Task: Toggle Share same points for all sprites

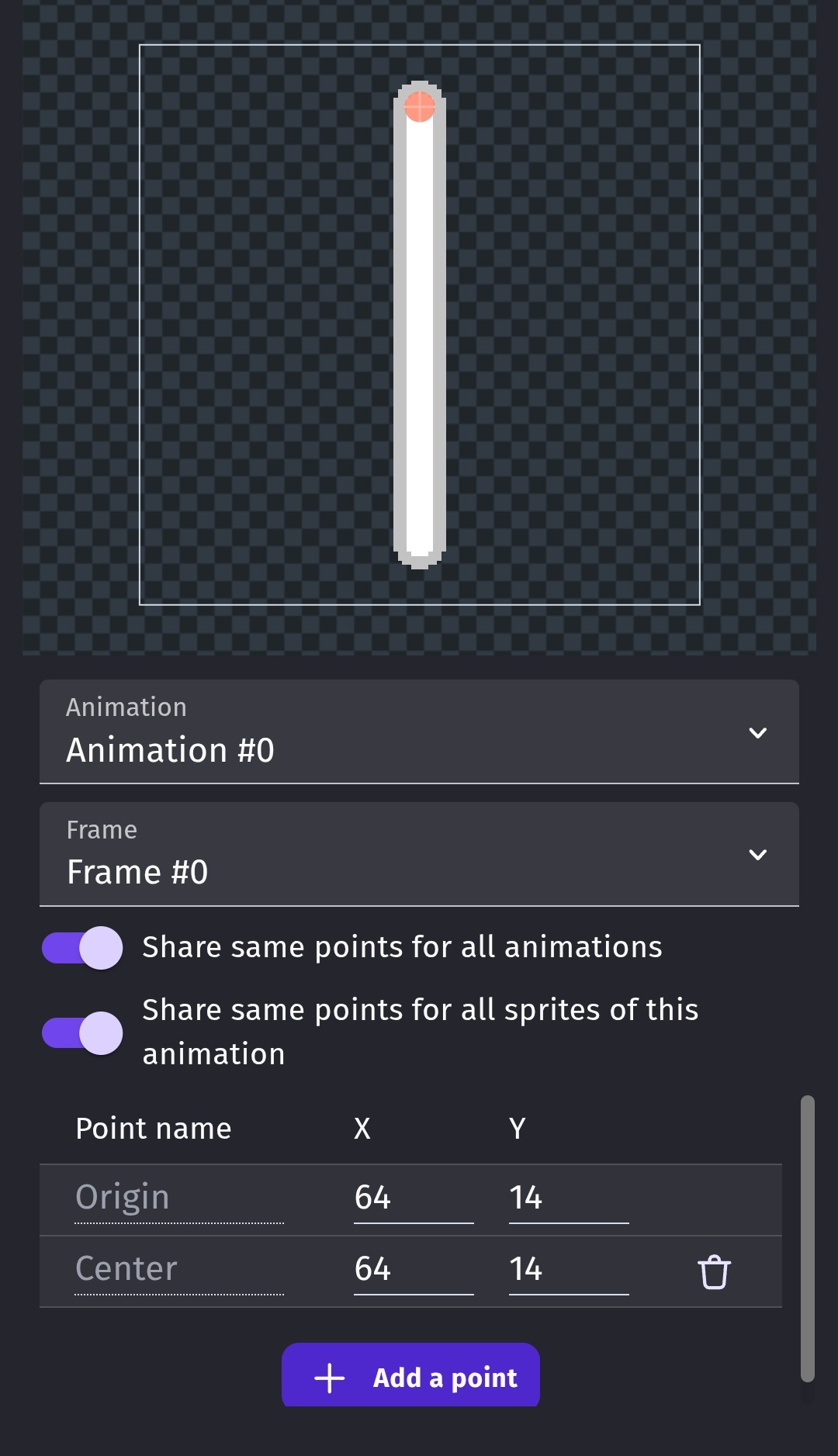Action: pos(81,1032)
